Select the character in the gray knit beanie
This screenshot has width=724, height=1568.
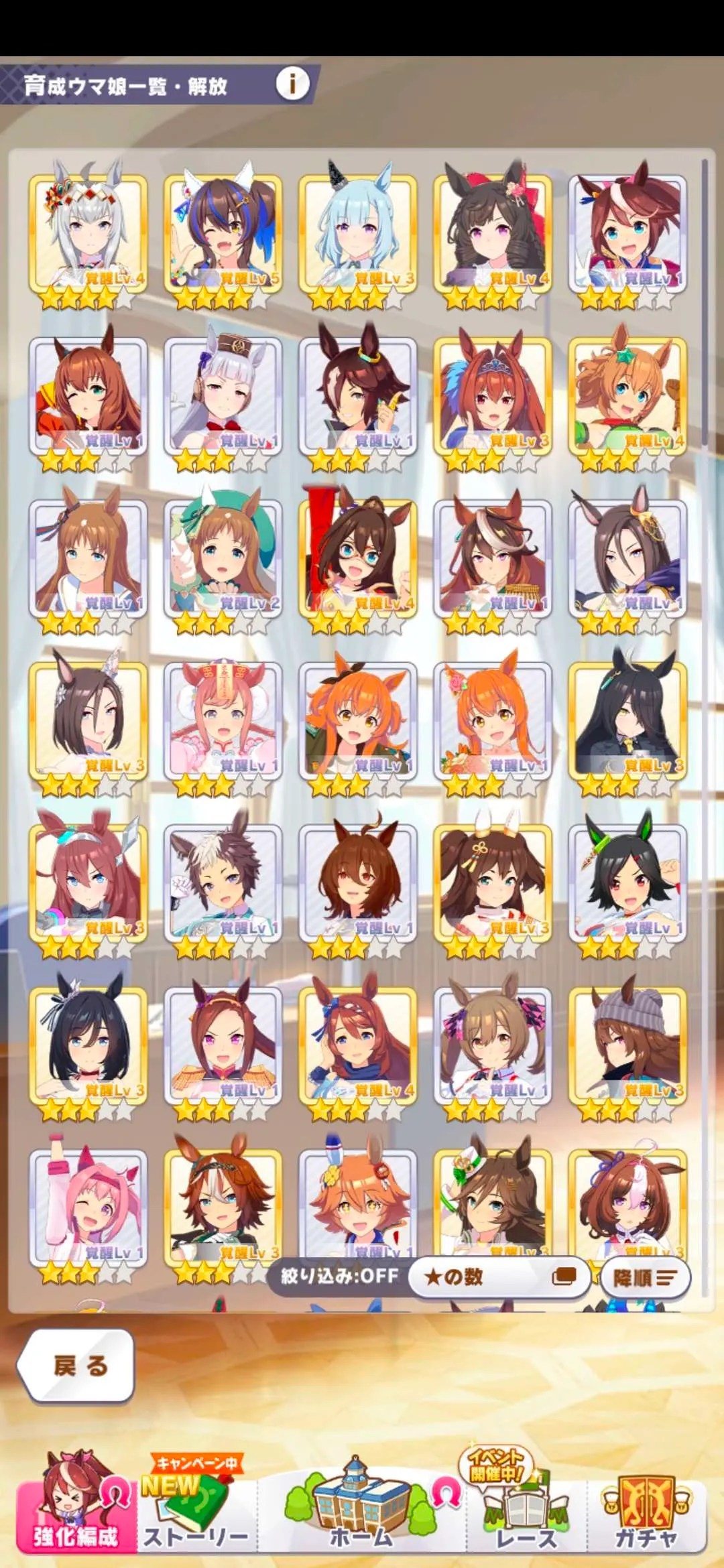point(628,1045)
